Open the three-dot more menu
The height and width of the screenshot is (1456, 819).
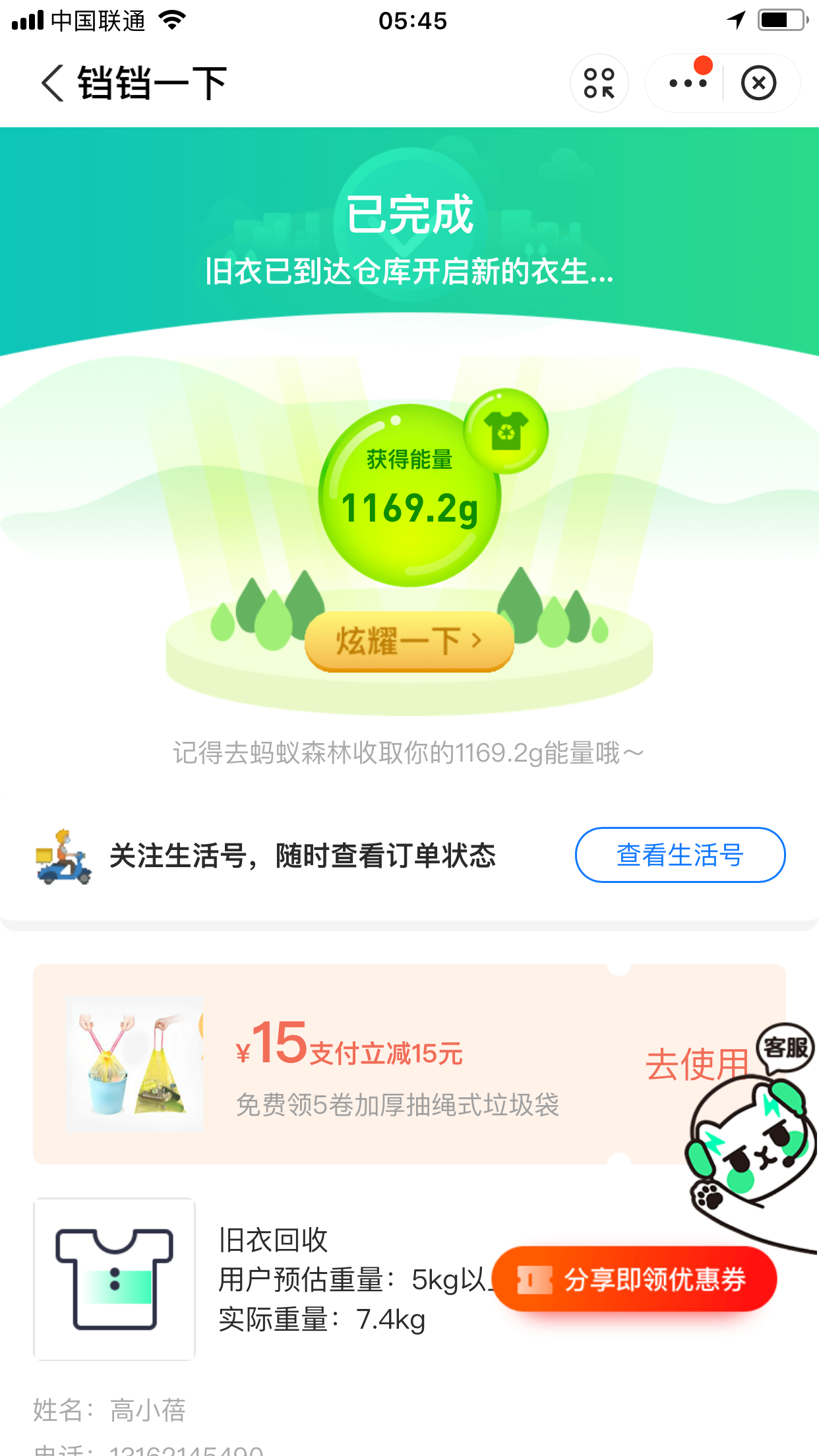pyautogui.click(x=687, y=83)
